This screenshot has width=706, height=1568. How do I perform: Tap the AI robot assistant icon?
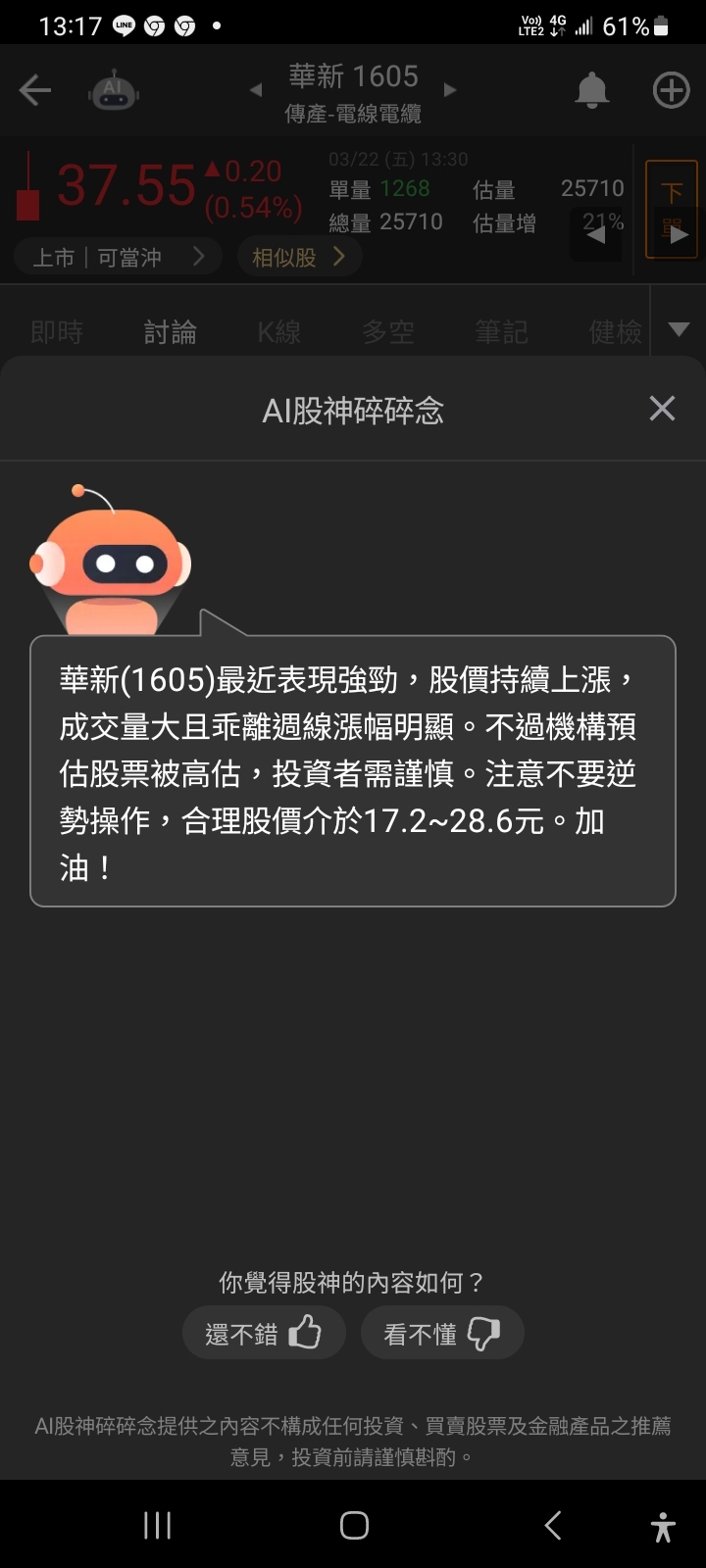114,89
